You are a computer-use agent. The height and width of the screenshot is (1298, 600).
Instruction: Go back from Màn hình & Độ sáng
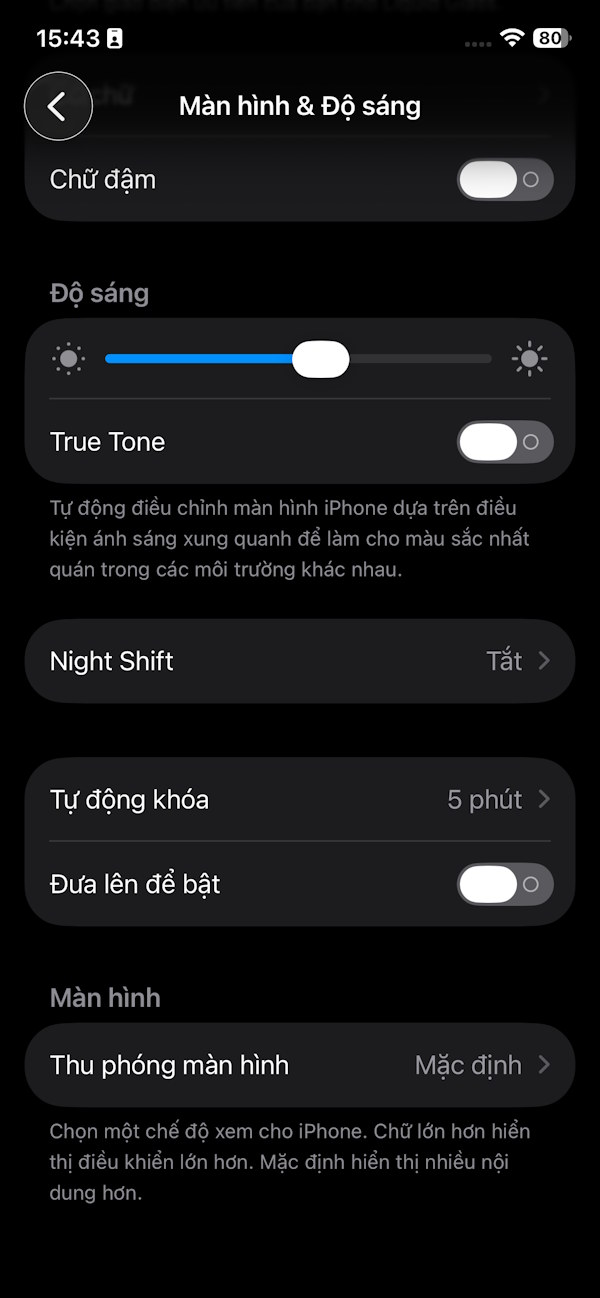(x=58, y=106)
